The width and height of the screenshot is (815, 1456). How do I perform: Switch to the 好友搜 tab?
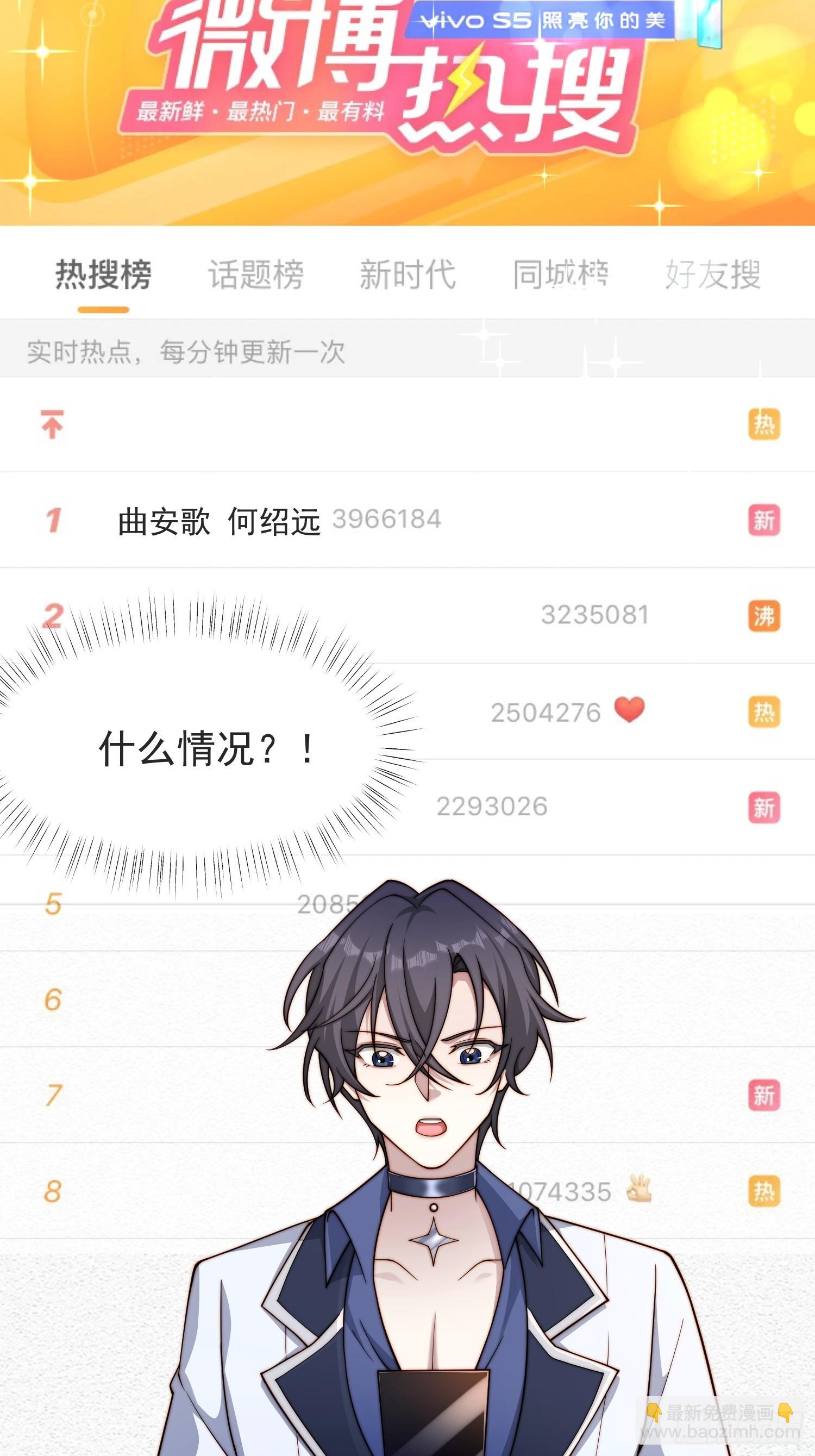pos(713,273)
